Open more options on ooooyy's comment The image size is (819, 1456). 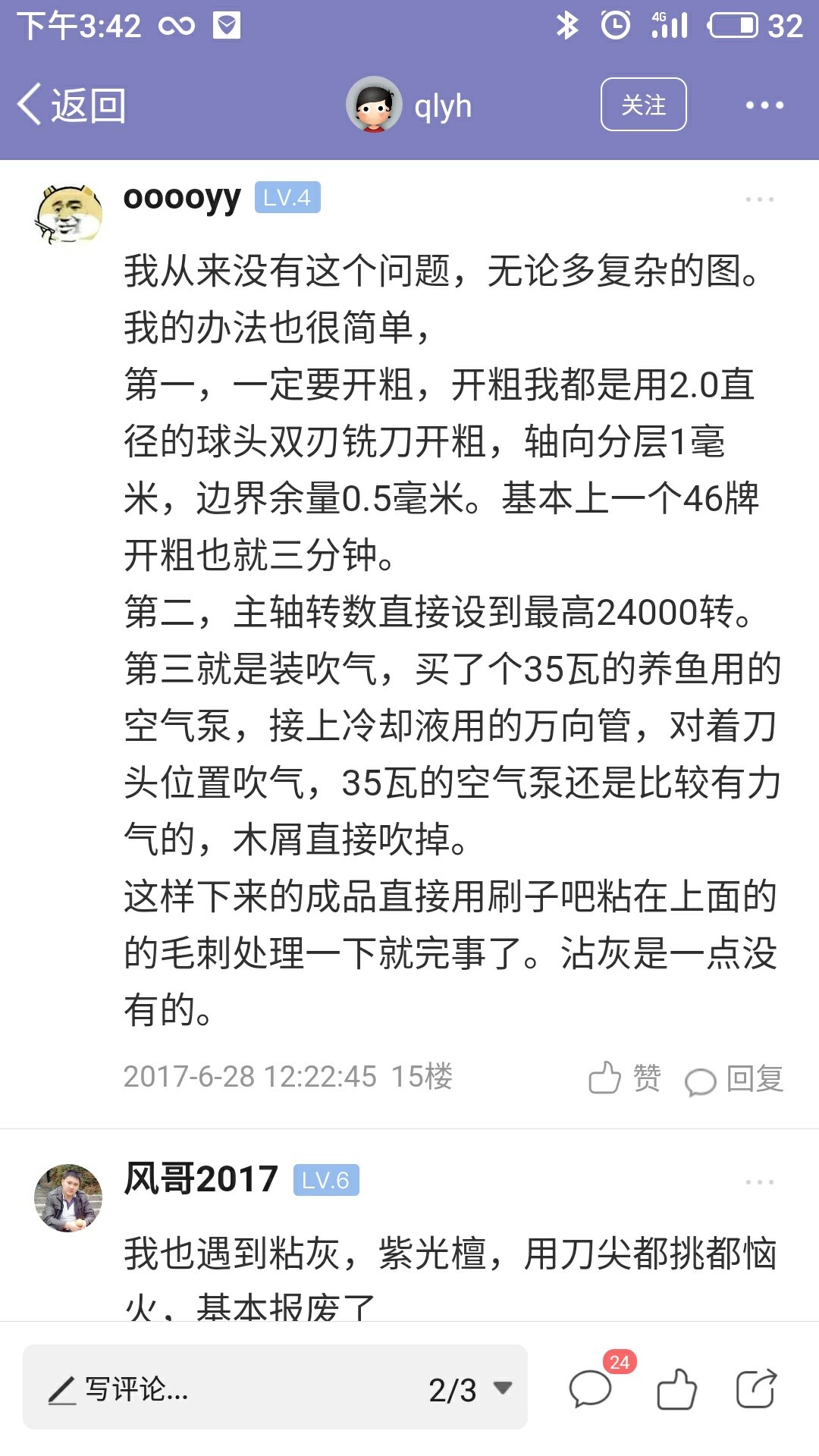(x=759, y=199)
